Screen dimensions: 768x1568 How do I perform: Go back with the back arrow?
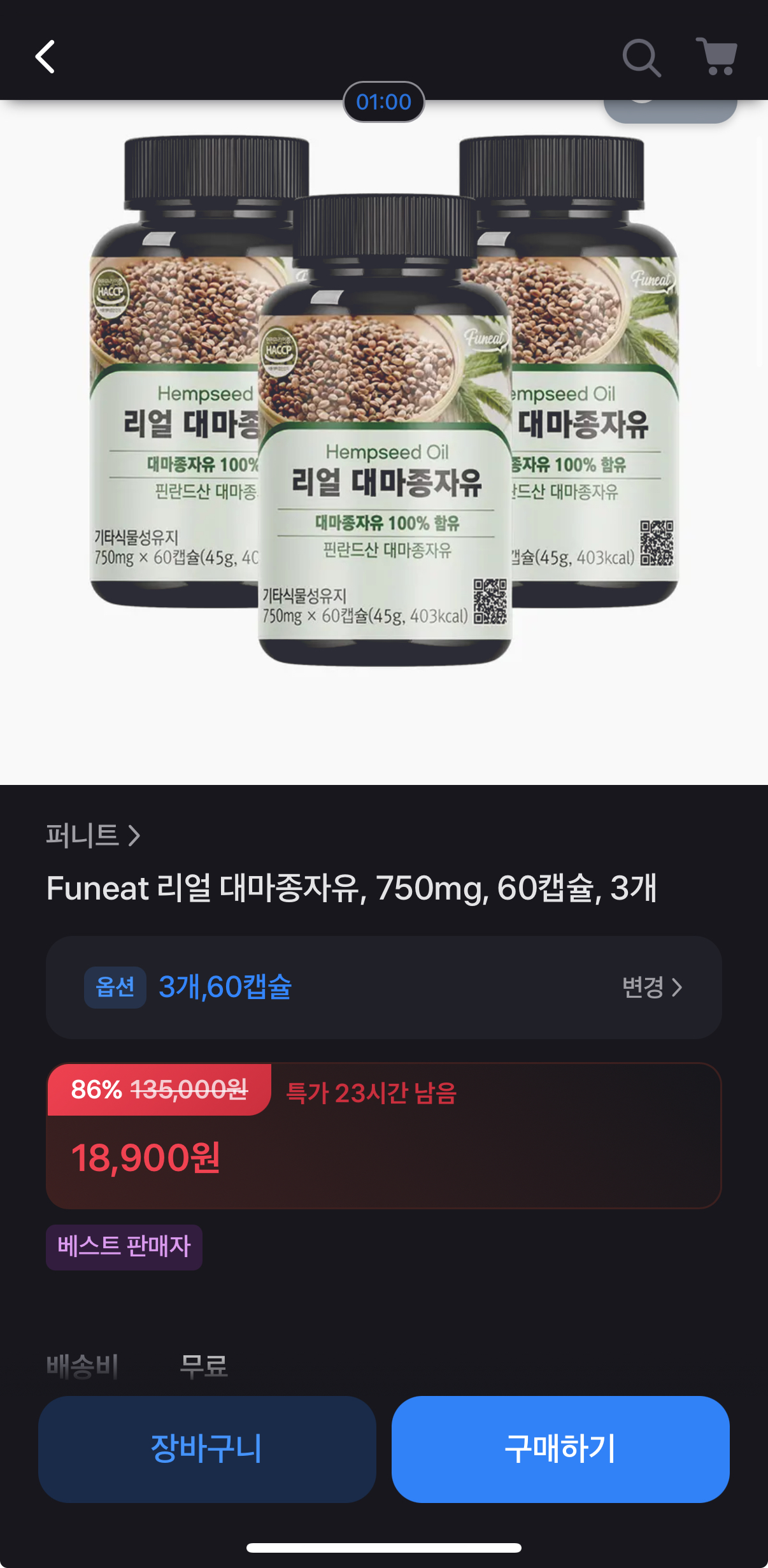click(45, 57)
